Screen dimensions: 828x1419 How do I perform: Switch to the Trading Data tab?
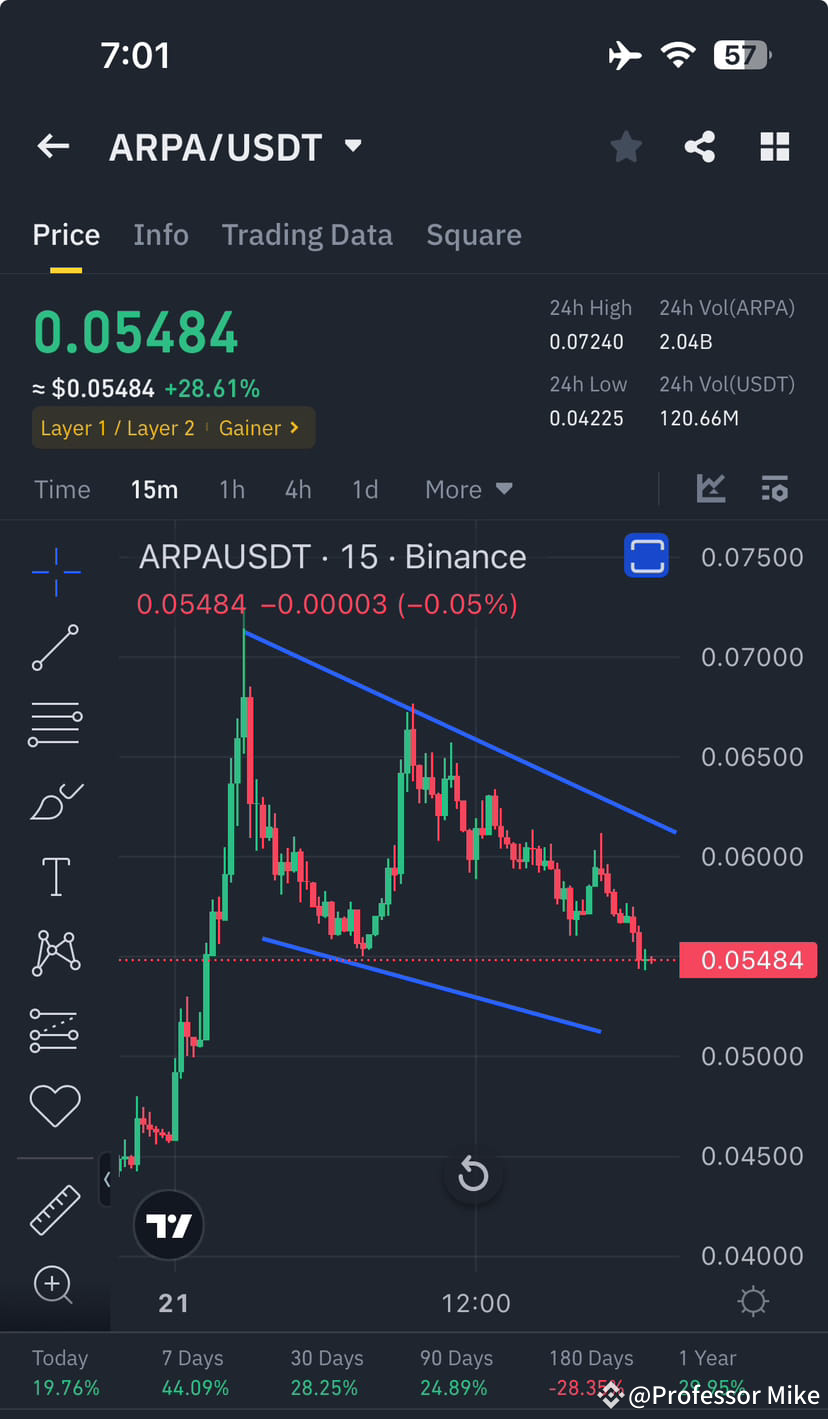[x=307, y=234]
